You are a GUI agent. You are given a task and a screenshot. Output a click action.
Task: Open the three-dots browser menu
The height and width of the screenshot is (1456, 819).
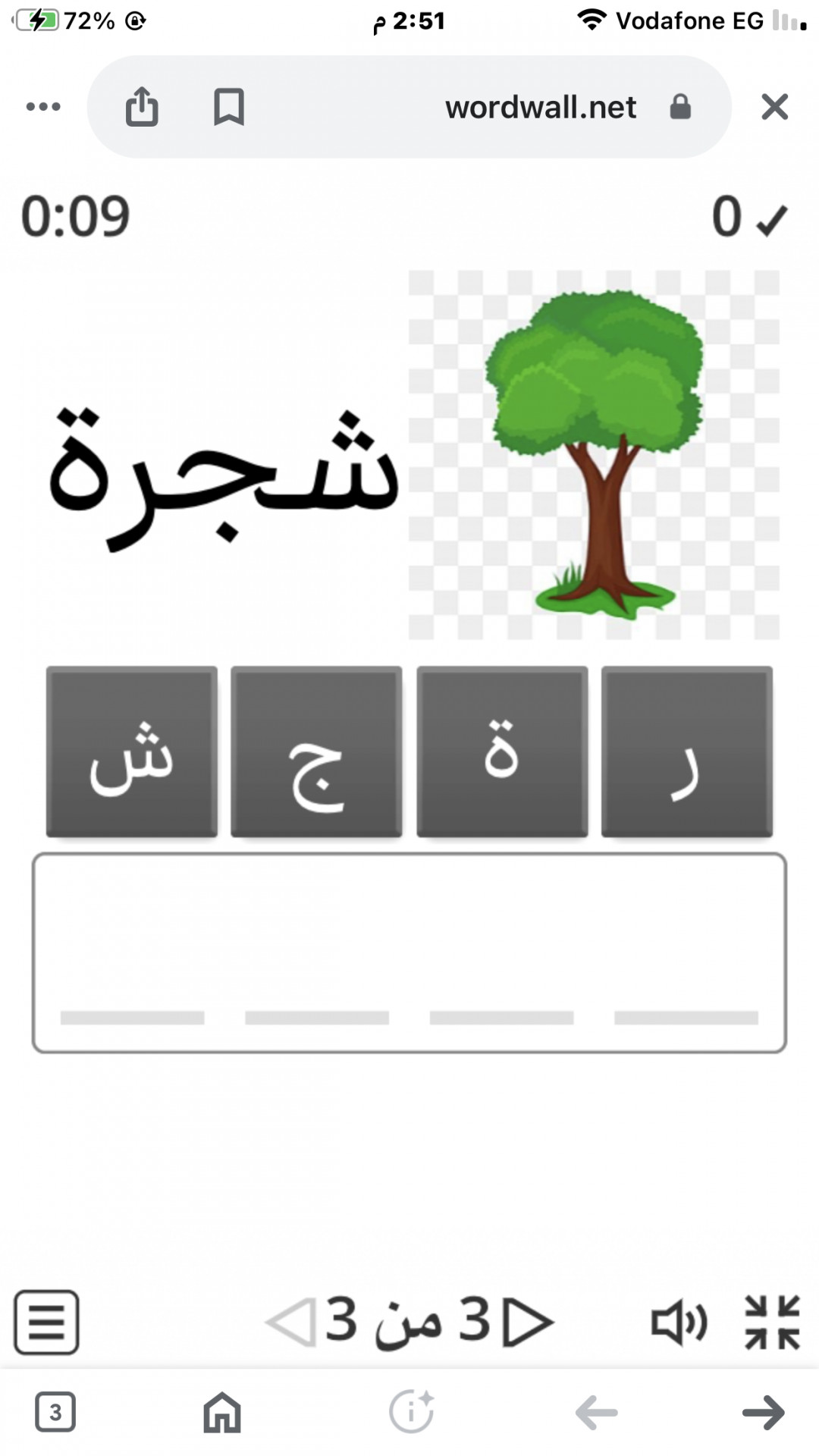click(x=43, y=107)
